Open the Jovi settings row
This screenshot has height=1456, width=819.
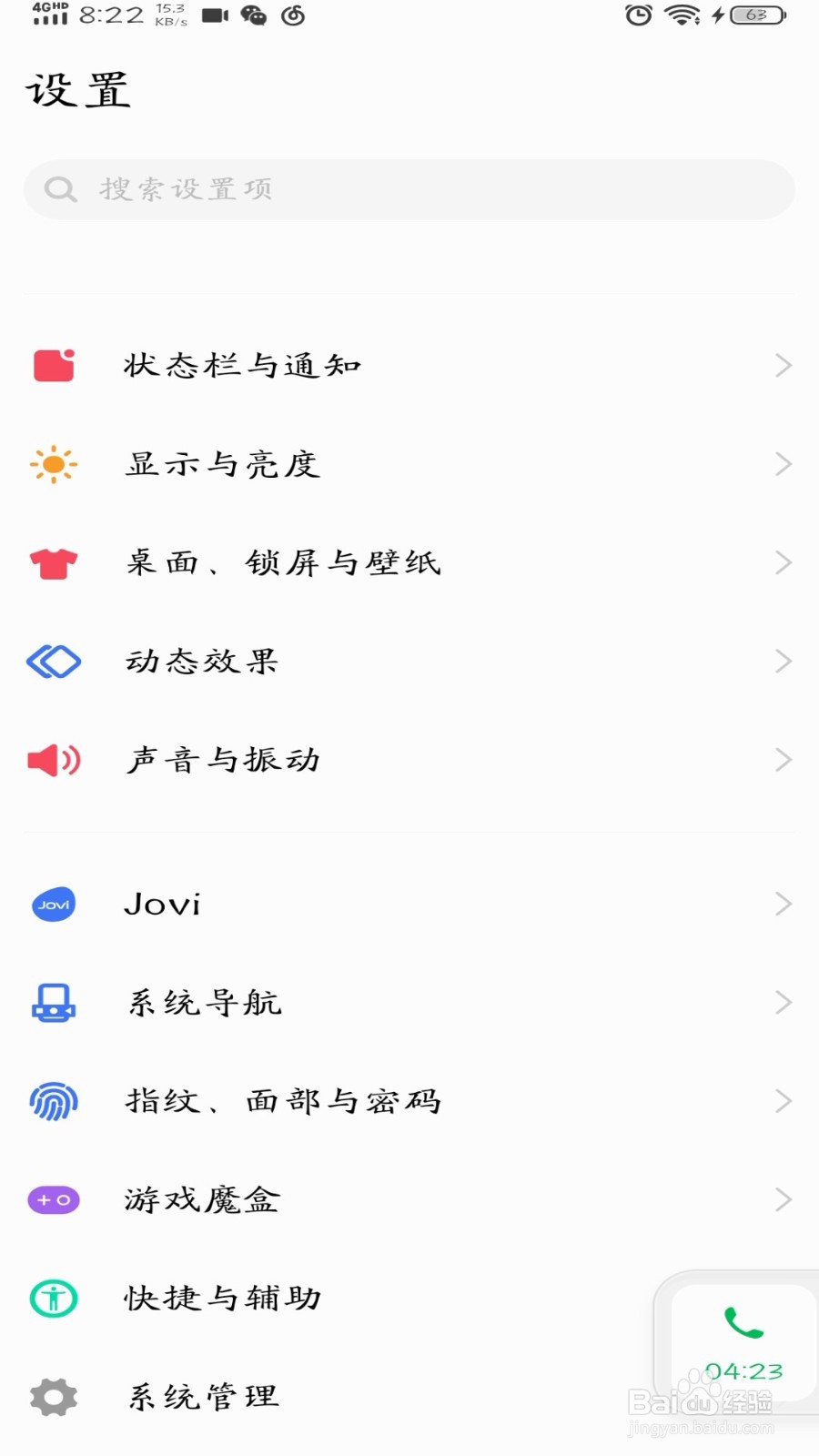pyautogui.click(x=409, y=905)
